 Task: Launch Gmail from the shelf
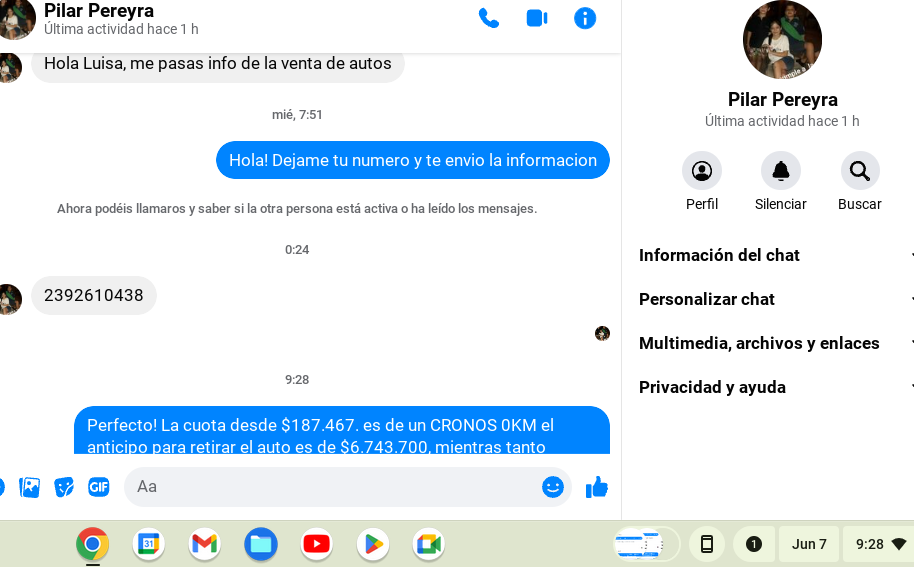pyautogui.click(x=204, y=544)
